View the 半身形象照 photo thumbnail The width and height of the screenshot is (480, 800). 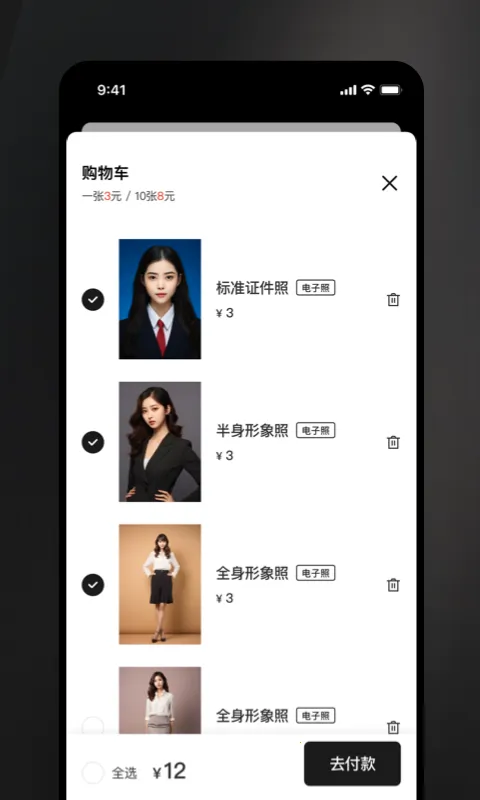click(160, 442)
